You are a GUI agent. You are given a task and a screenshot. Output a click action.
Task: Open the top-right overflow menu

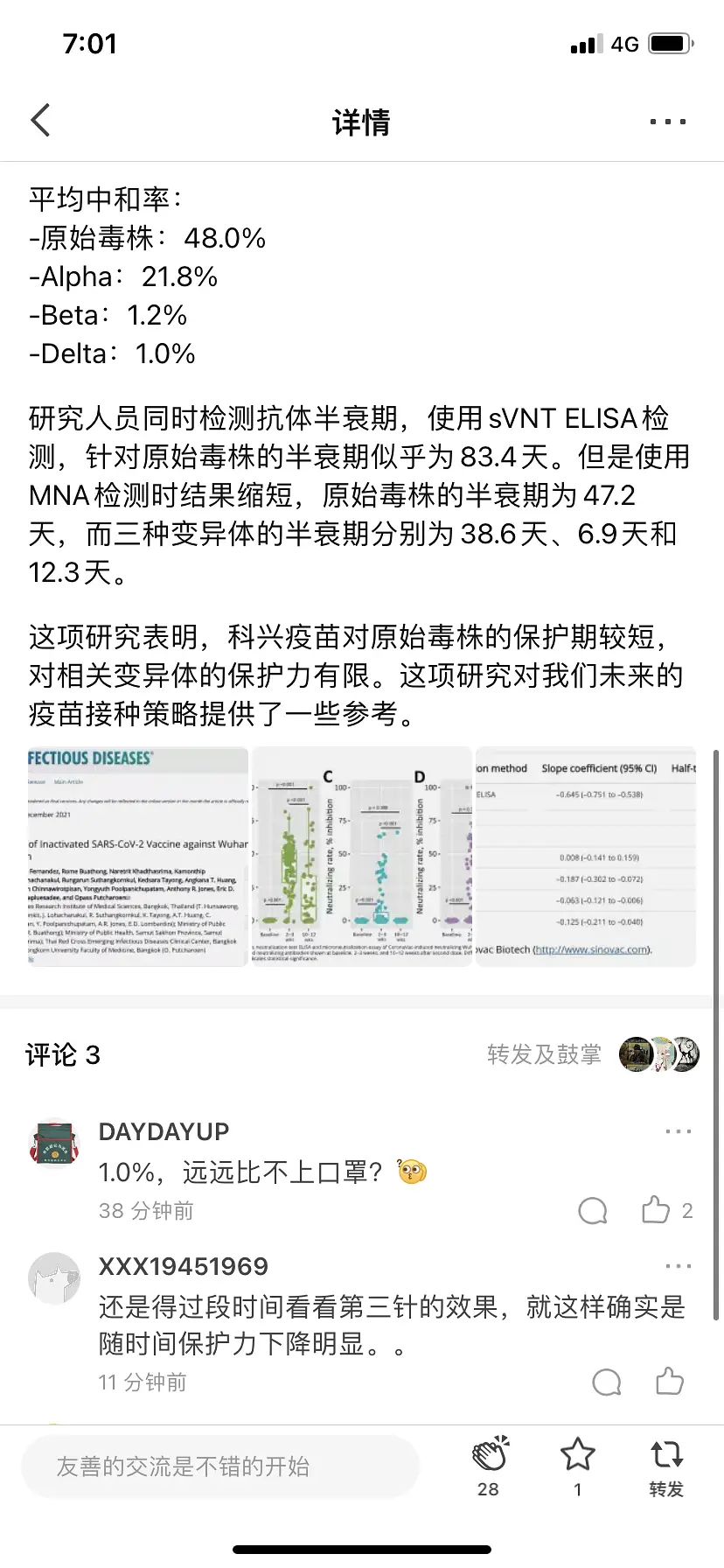pos(668,122)
